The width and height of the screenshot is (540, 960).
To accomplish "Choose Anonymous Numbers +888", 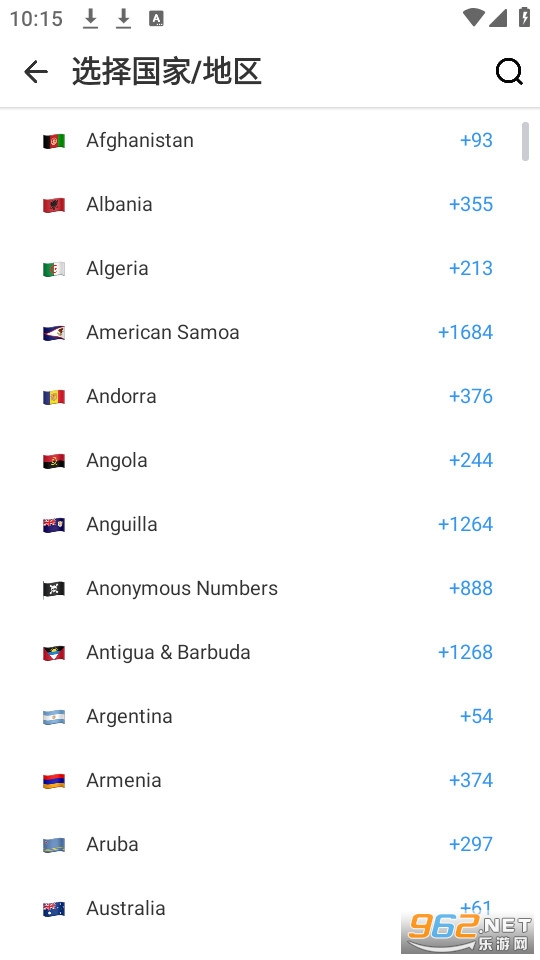I will (270, 588).
